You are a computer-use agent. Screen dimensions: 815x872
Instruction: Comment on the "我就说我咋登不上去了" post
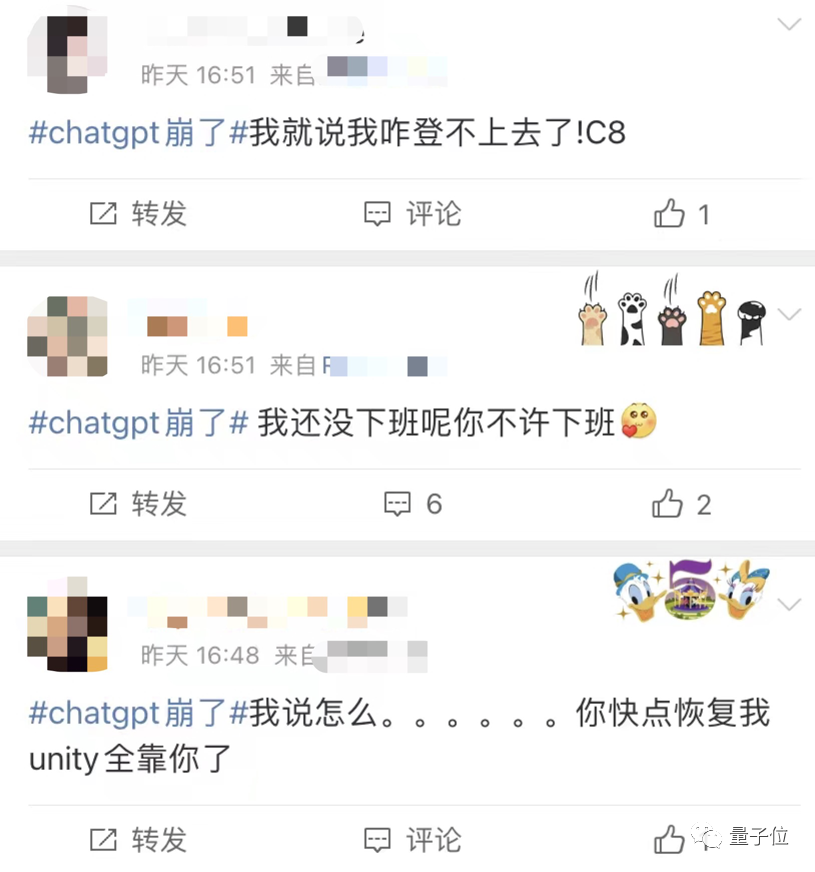[412, 213]
